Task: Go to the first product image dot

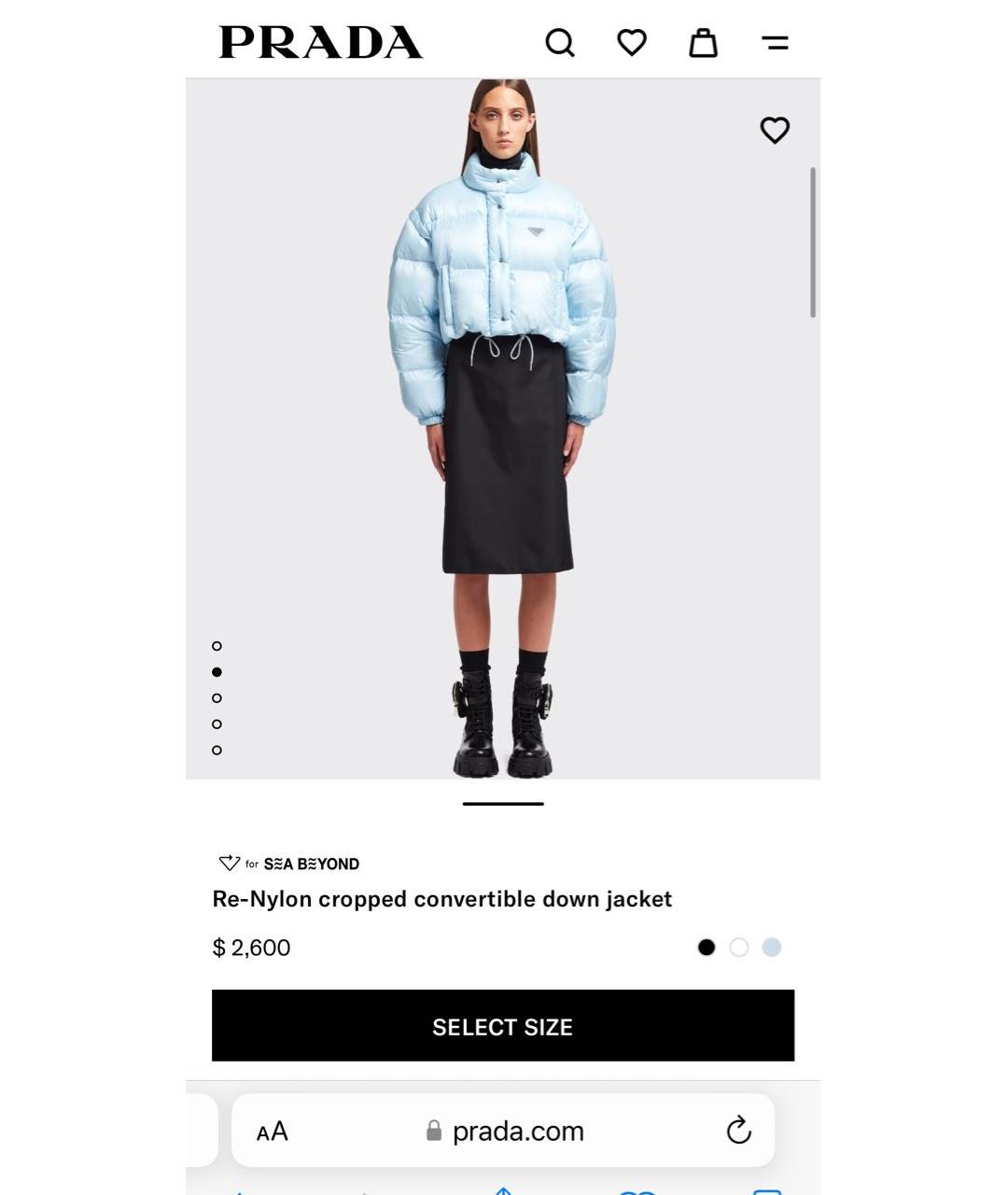Action: [217, 646]
